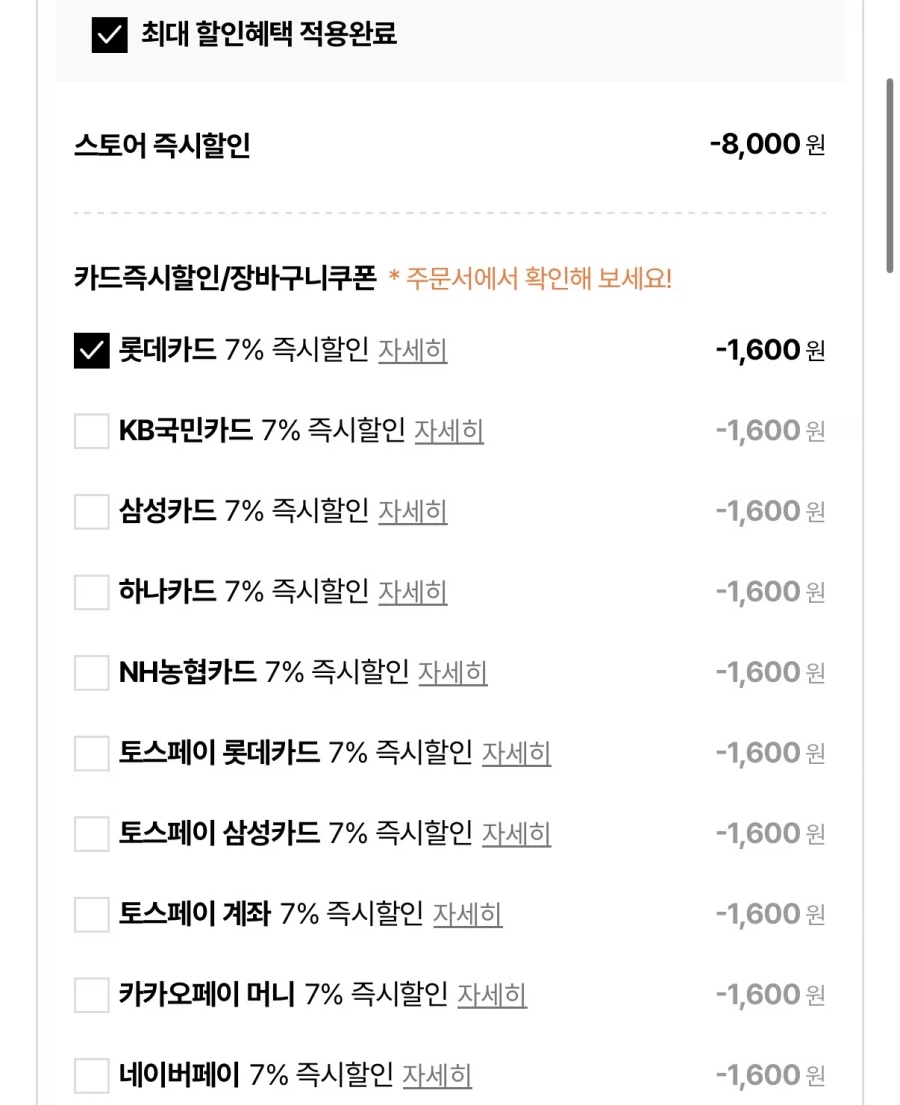
Task: View KB국민카드 discount details via 자세히
Action: [450, 431]
